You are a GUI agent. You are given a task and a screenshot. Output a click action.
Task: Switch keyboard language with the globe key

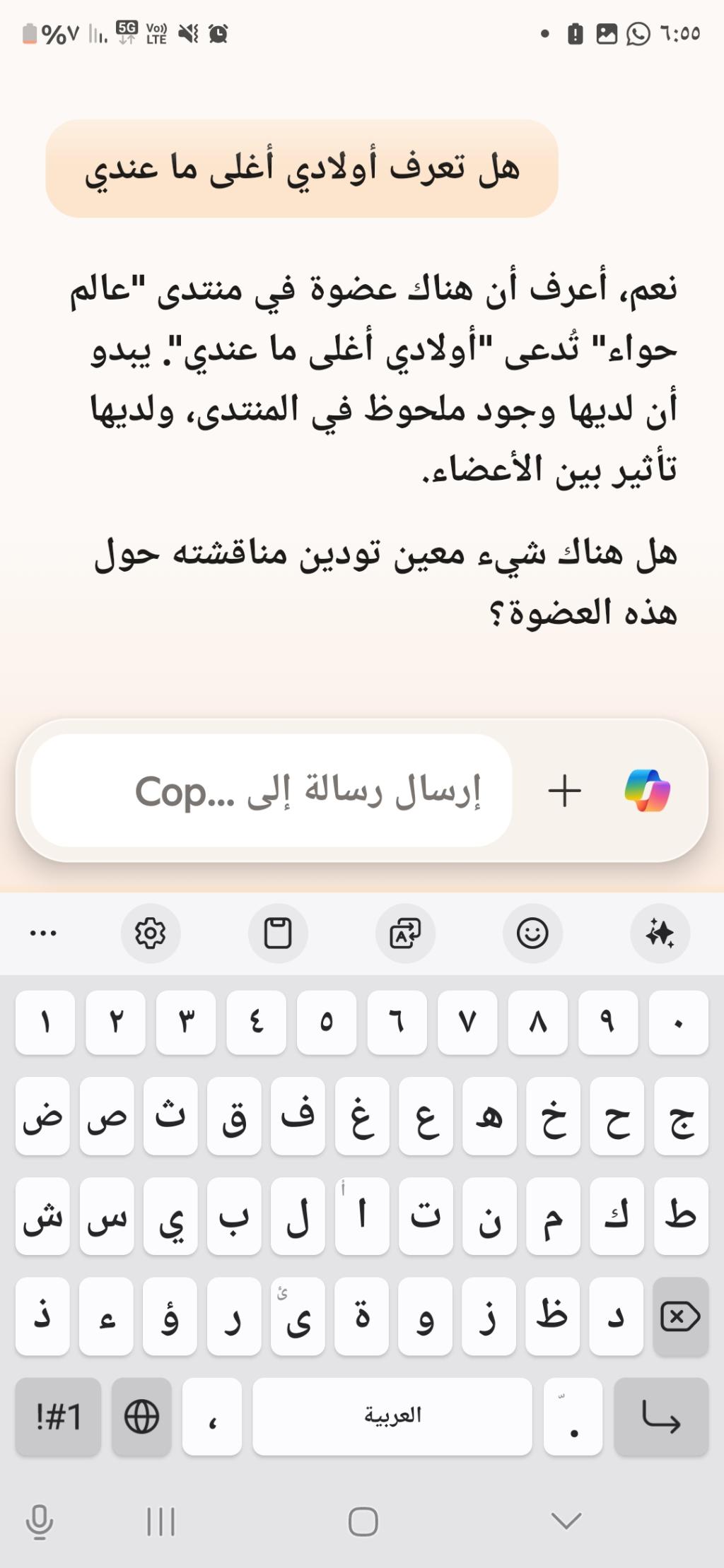(x=141, y=1417)
